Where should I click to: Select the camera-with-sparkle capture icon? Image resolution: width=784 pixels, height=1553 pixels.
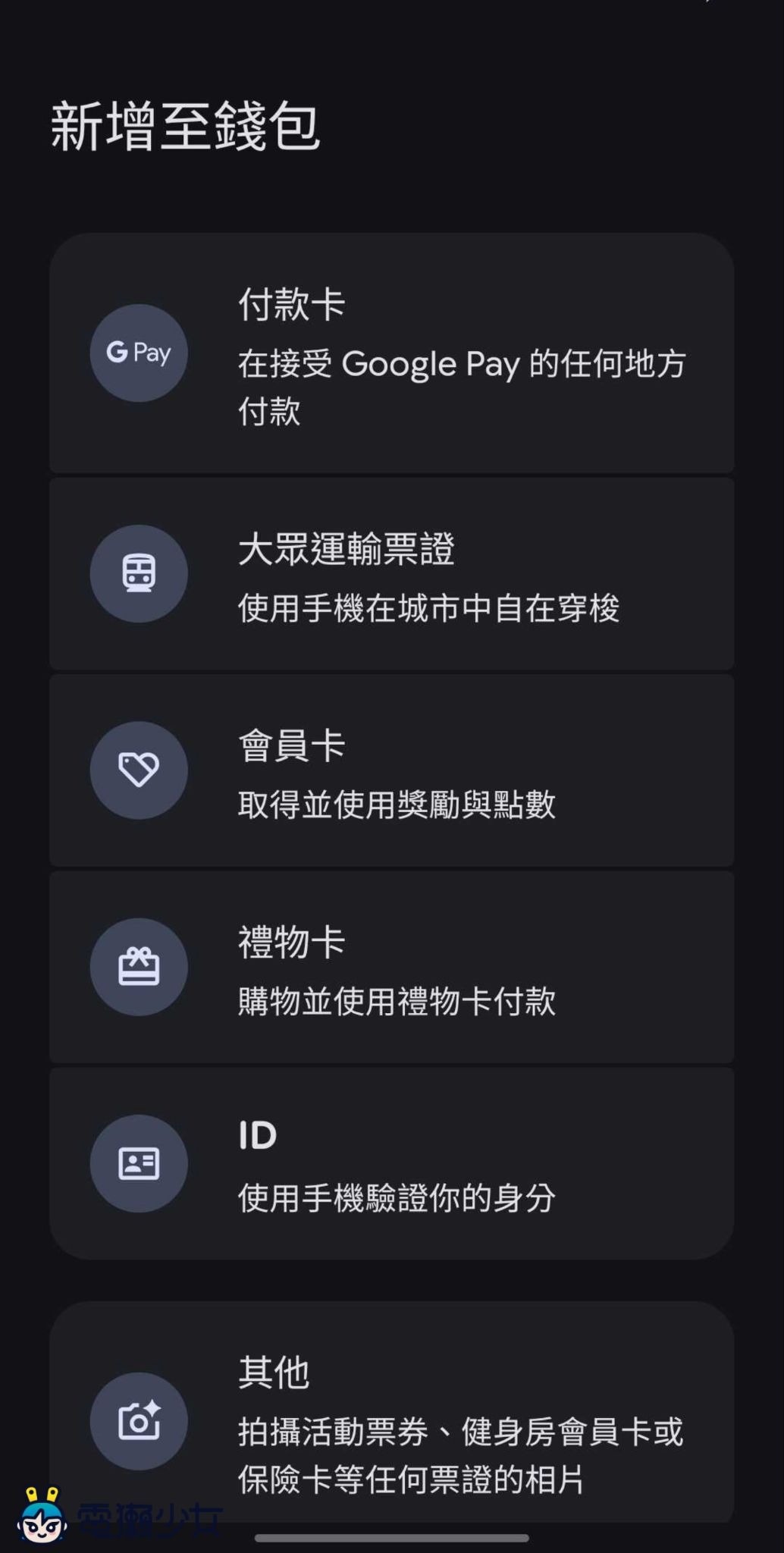[137, 1422]
